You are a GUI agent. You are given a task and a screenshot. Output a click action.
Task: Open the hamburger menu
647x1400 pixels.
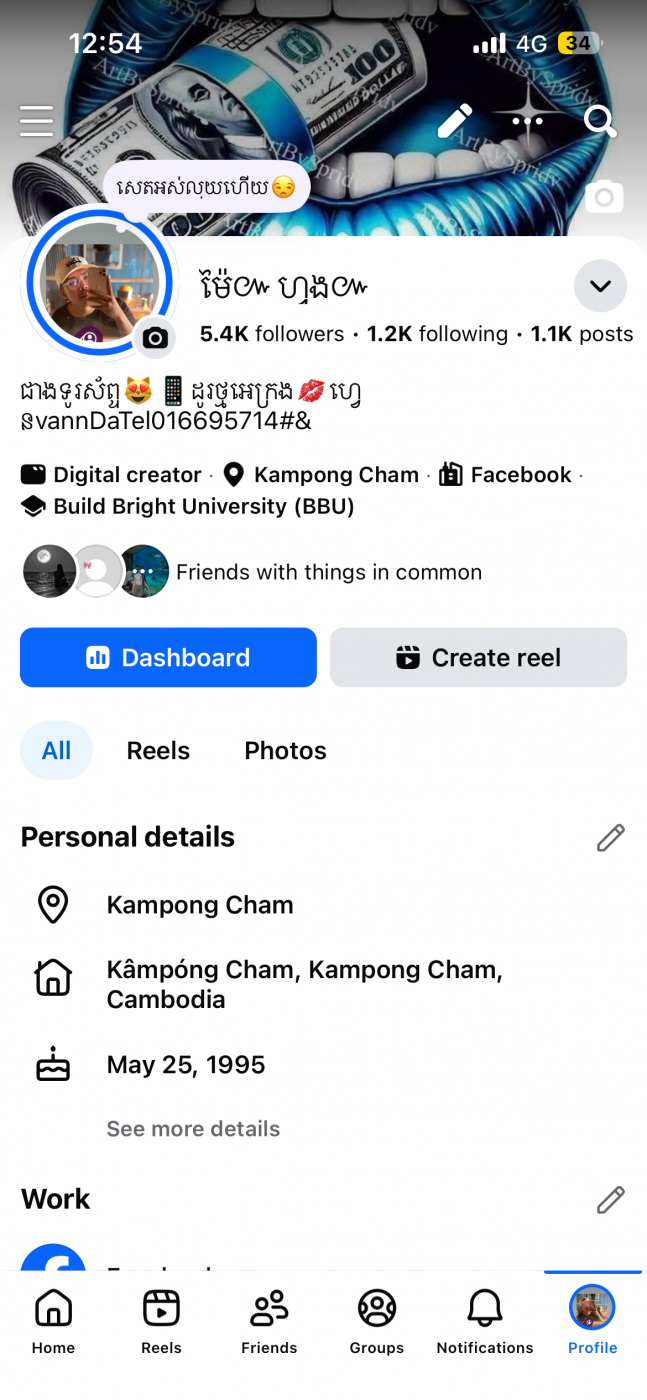pos(36,121)
